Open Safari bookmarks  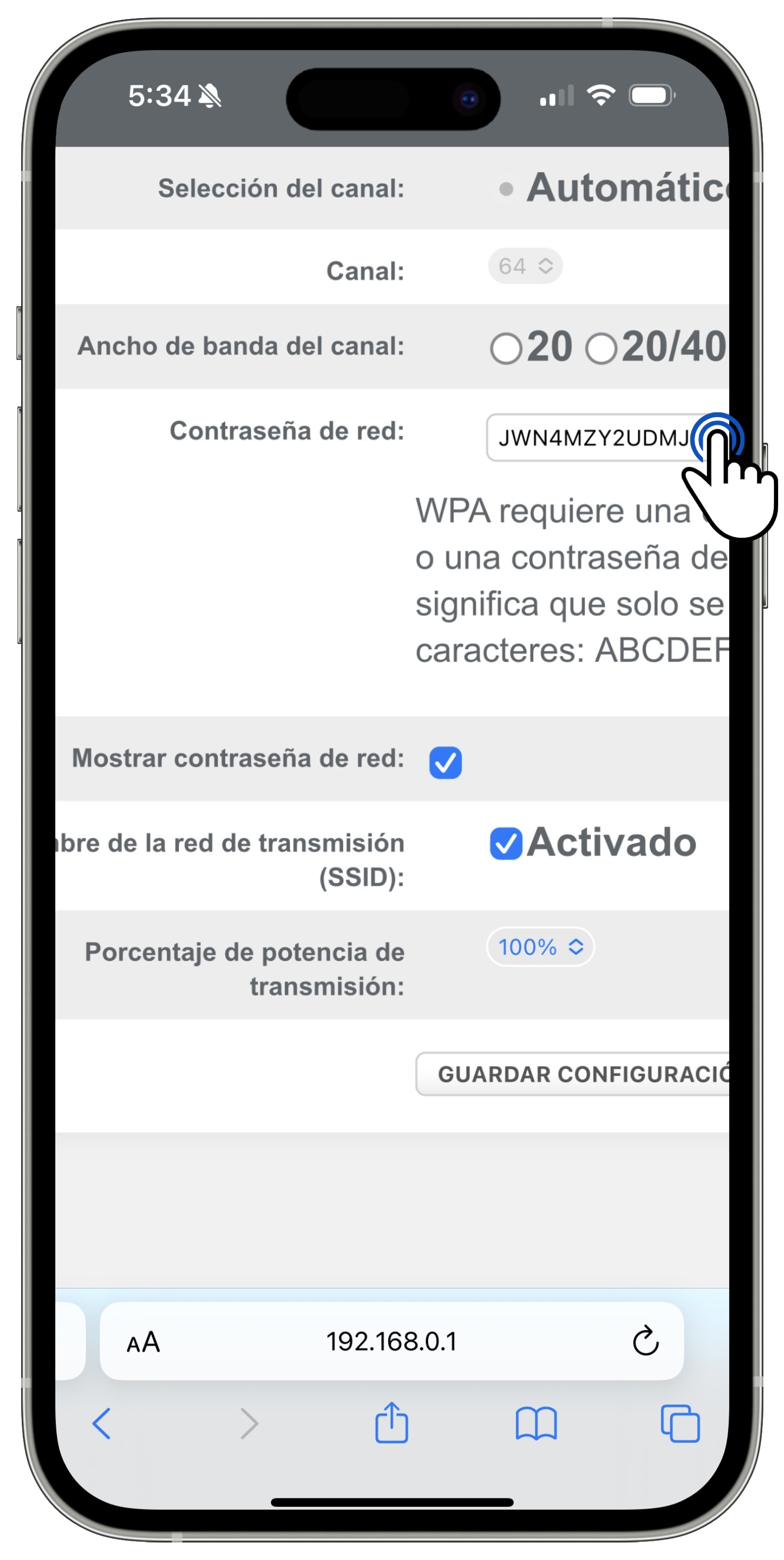(x=536, y=1423)
